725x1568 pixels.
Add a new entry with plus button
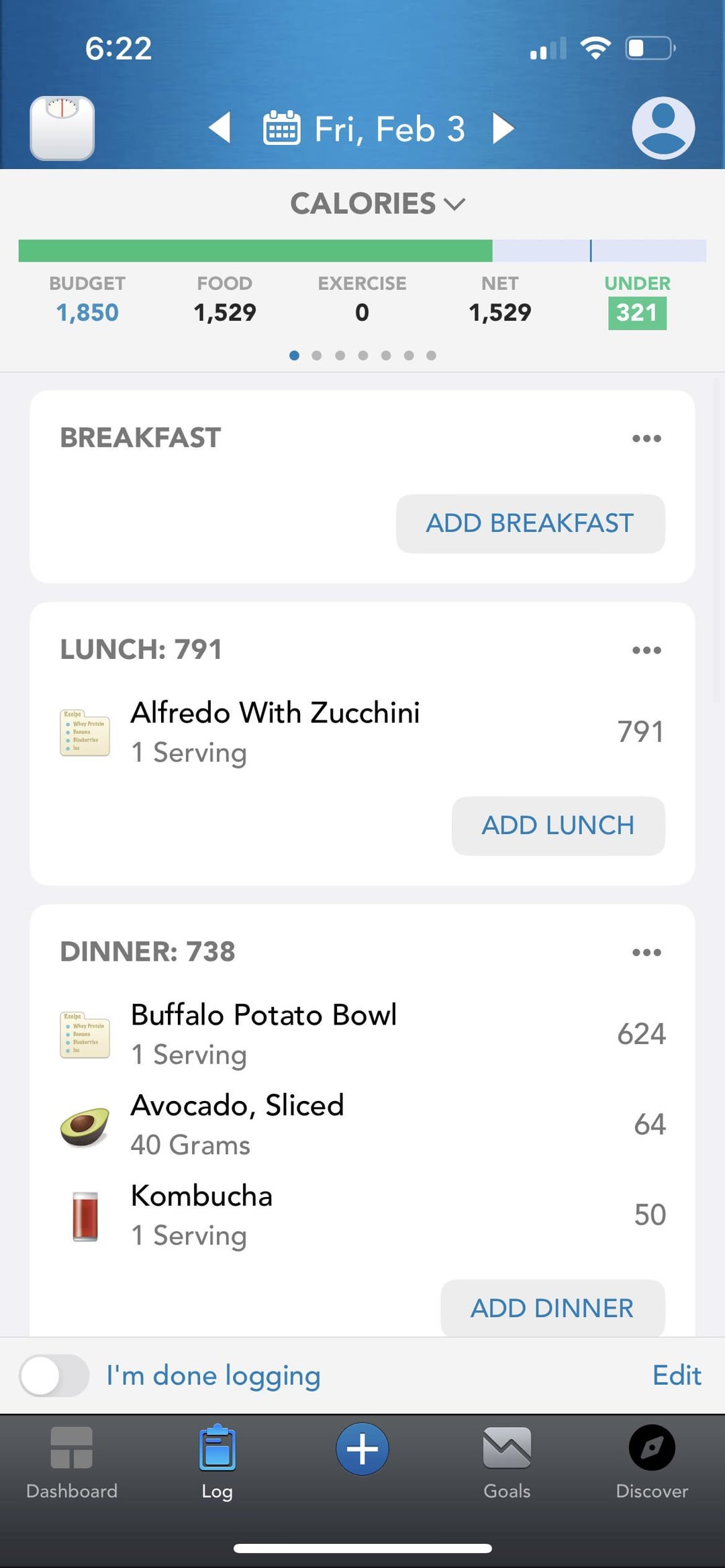click(x=362, y=1449)
